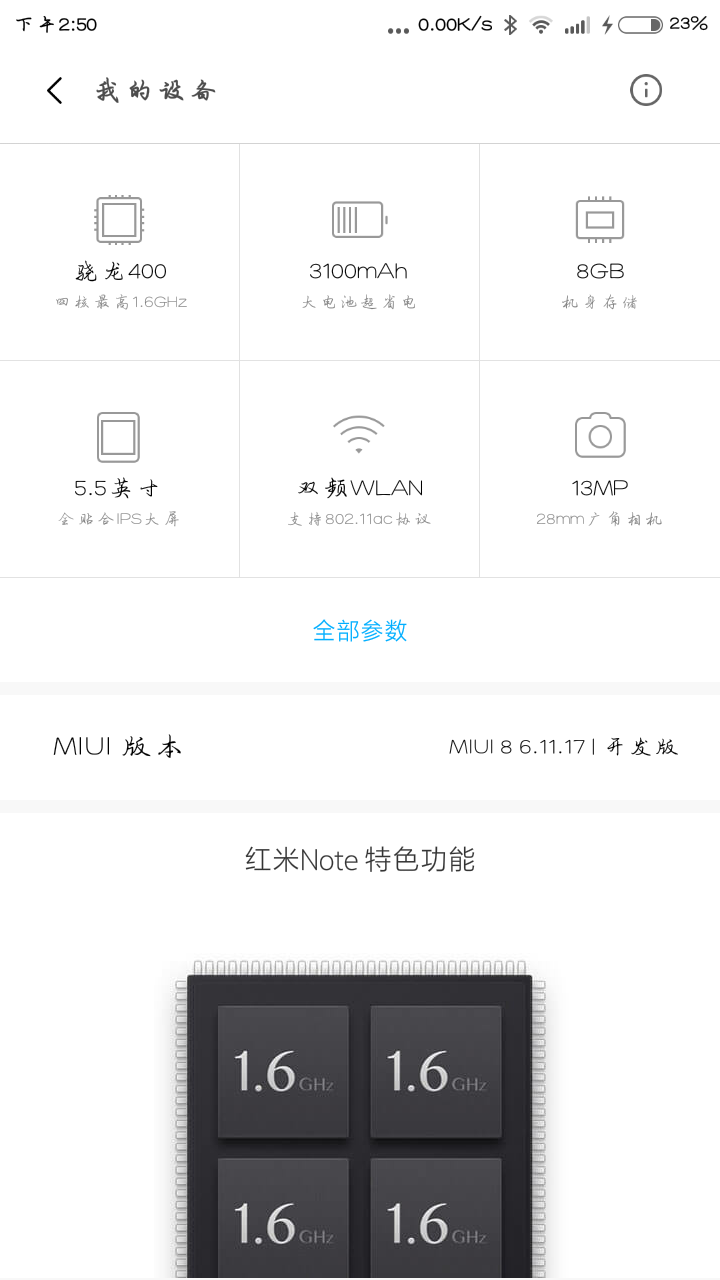The image size is (720, 1280).
Task: Open the MIUI 版本 row
Action: [360, 747]
